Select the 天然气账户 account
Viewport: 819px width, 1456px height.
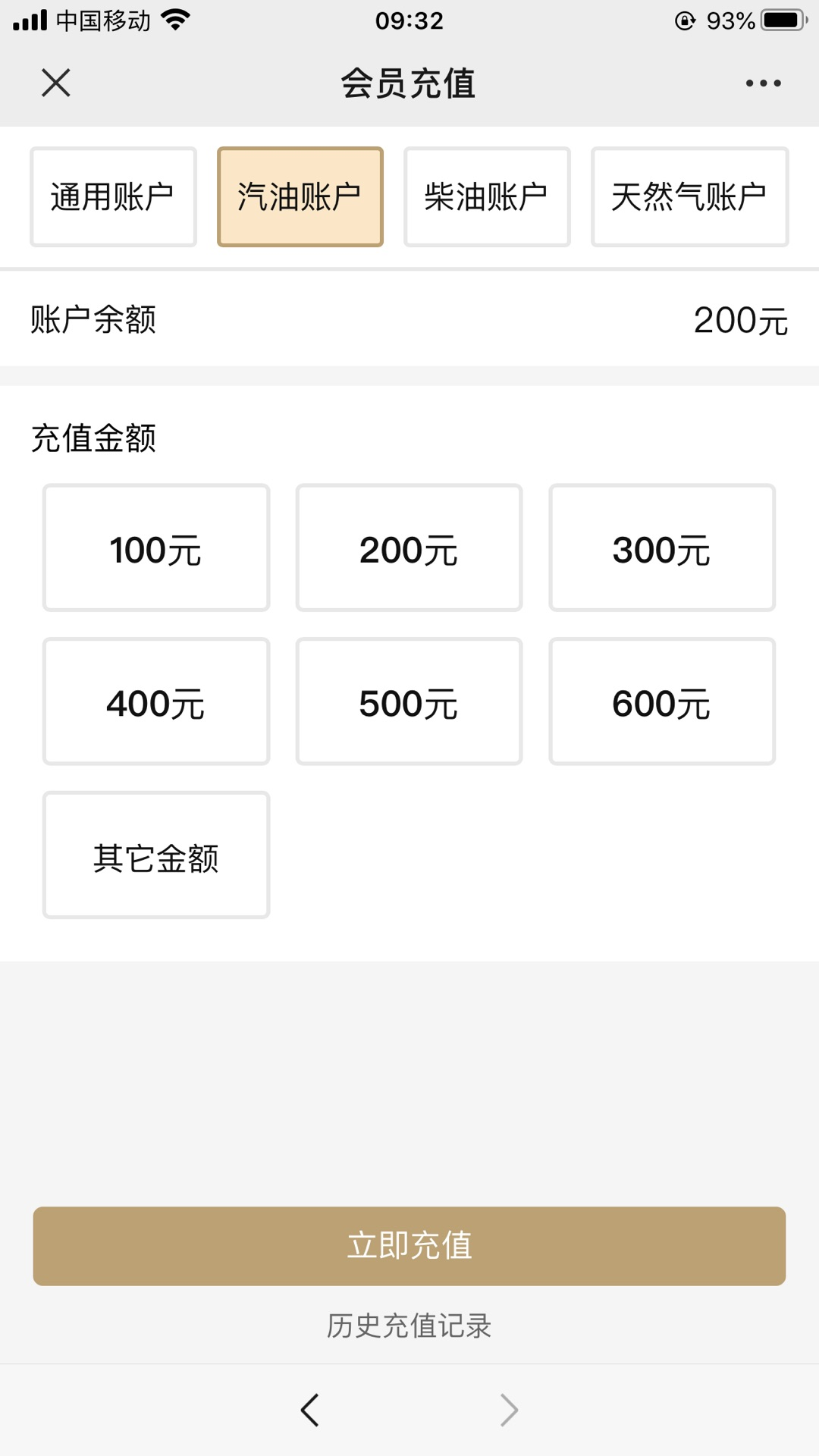pos(689,196)
